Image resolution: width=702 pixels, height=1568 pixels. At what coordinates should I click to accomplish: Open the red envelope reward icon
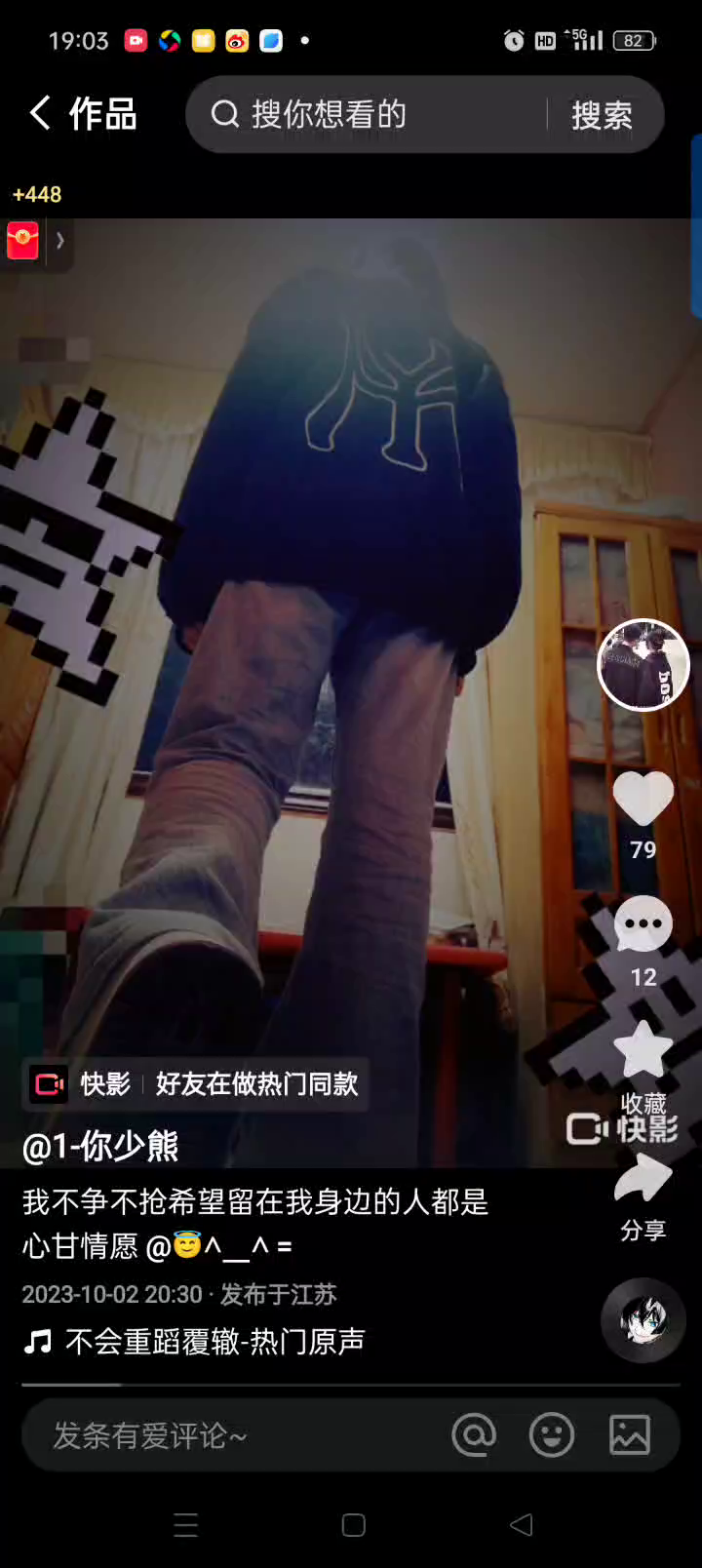pos(22,240)
